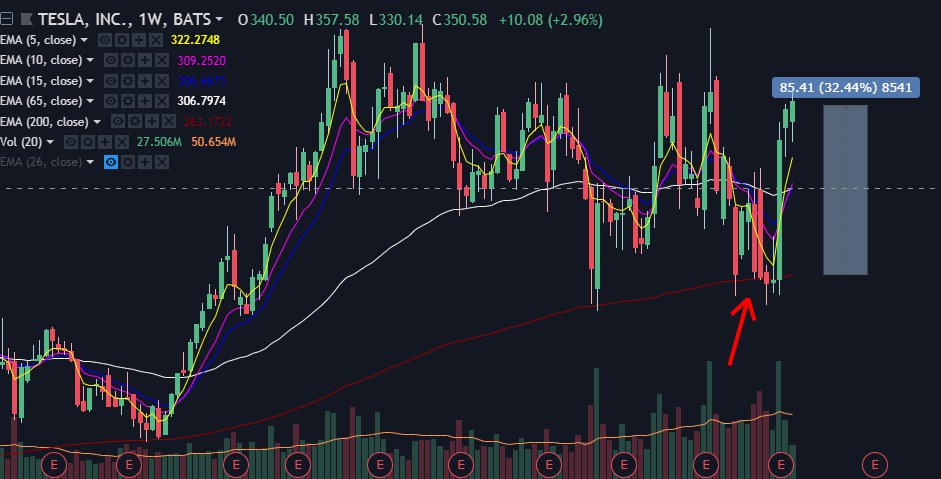941x479 pixels.
Task: Expand the EMA (200, close) dropdown arrow
Action: (95, 121)
